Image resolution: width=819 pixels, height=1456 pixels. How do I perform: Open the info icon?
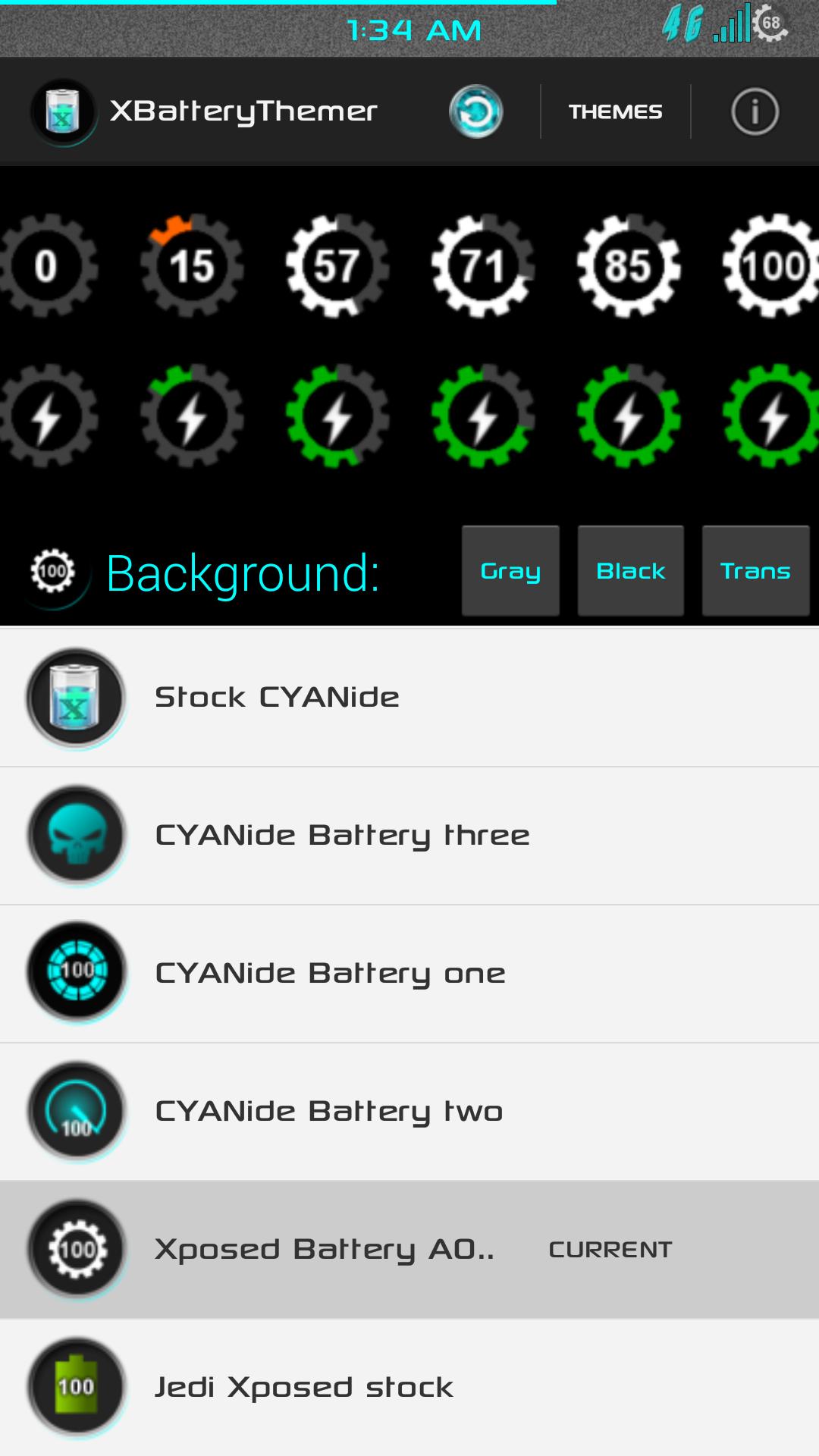[755, 111]
